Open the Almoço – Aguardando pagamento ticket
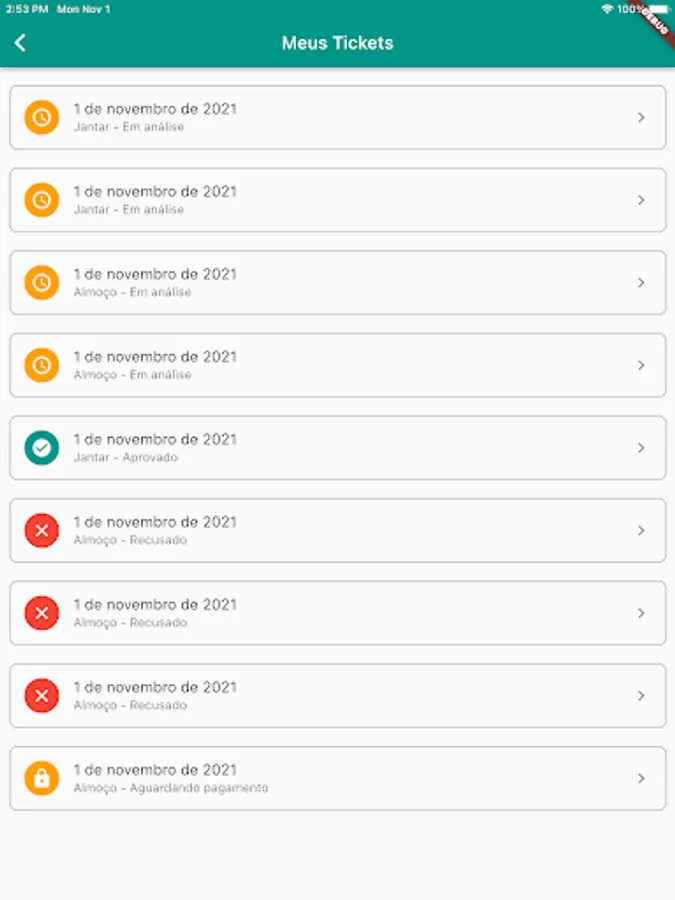The image size is (675, 900). (337, 778)
